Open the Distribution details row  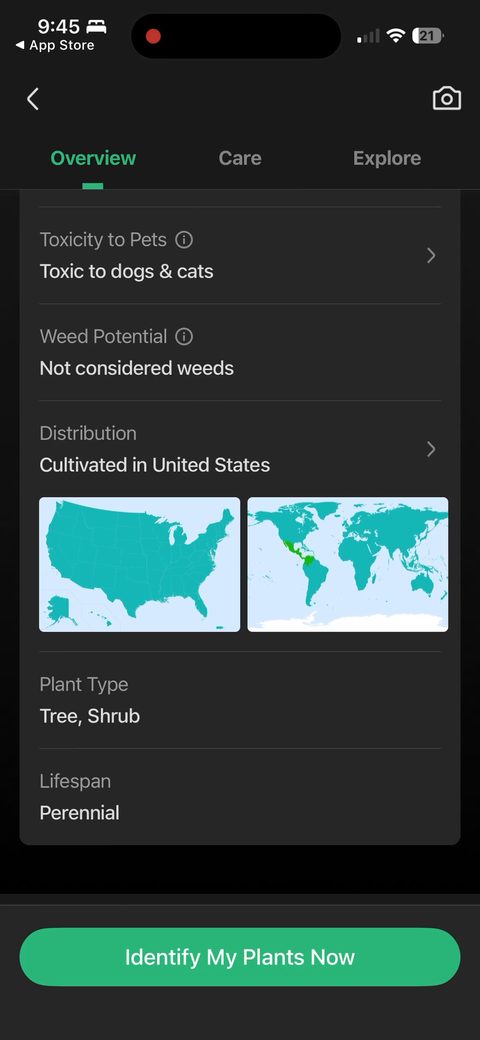click(x=240, y=449)
